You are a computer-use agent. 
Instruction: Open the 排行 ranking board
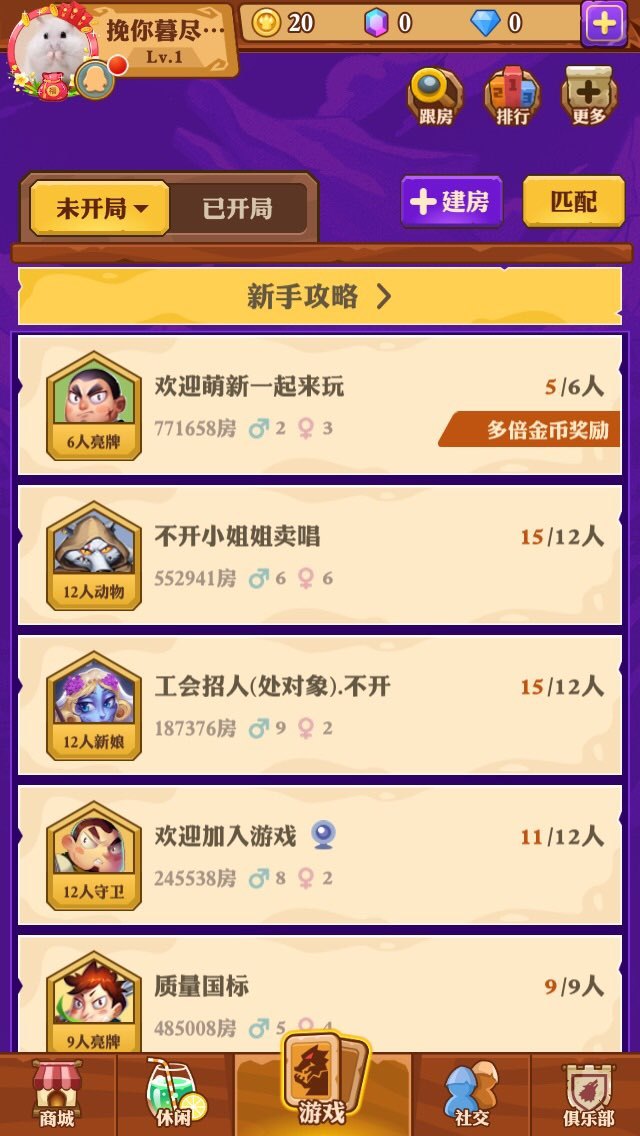click(512, 97)
